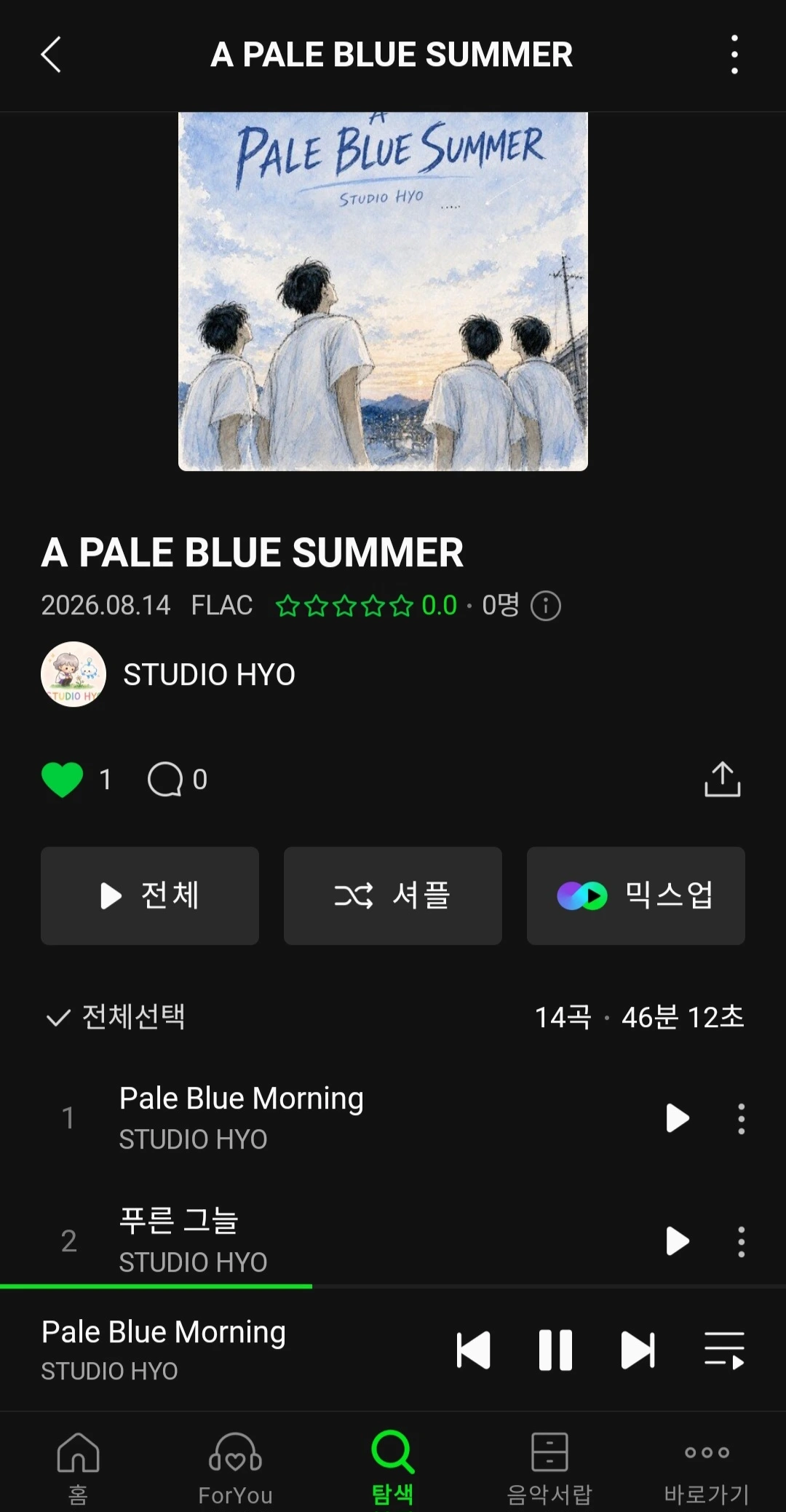The image size is (786, 1512).
Task: Go back using the top arrow
Action: 51,55
